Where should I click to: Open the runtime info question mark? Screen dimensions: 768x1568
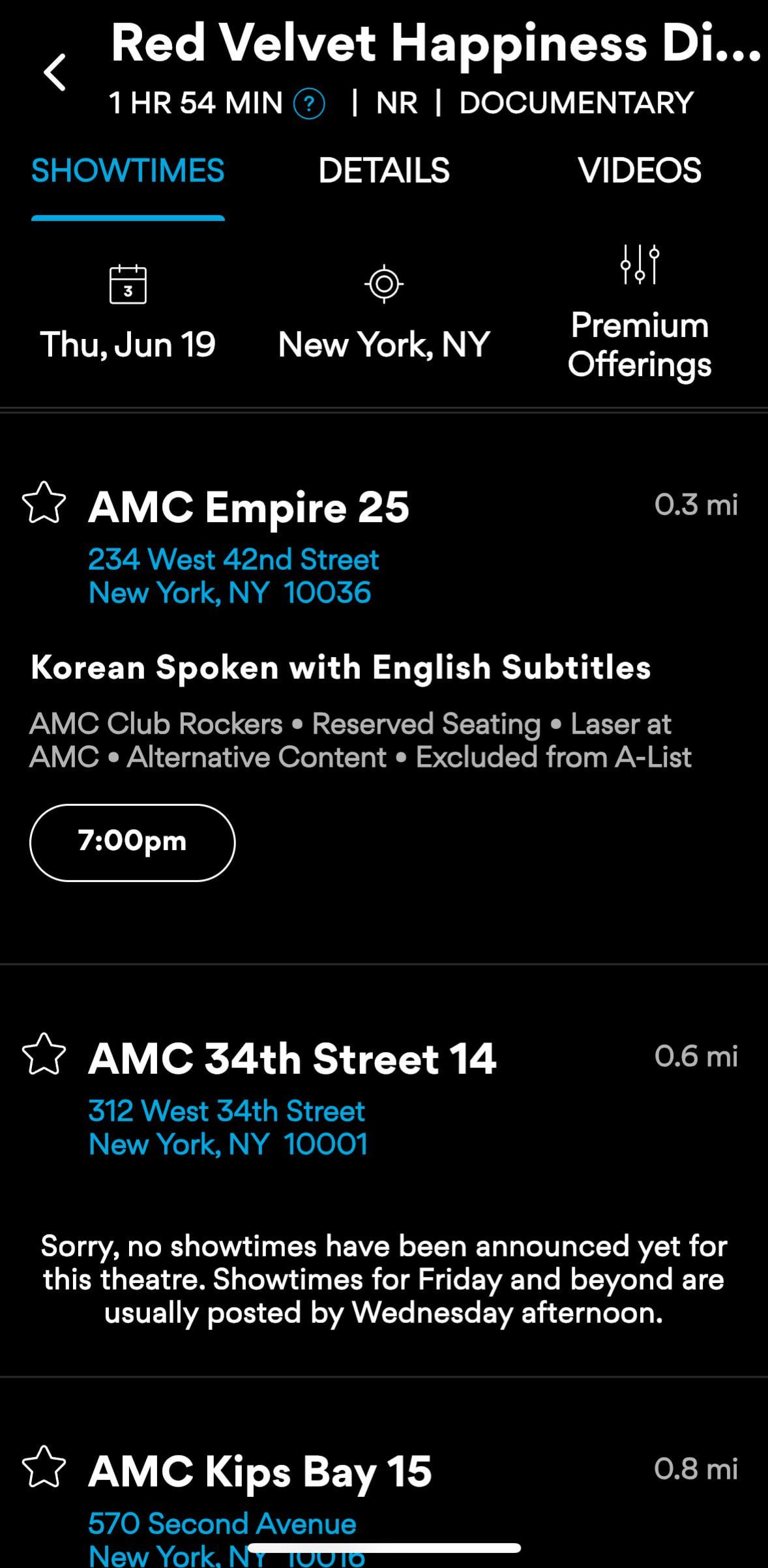[x=310, y=104]
